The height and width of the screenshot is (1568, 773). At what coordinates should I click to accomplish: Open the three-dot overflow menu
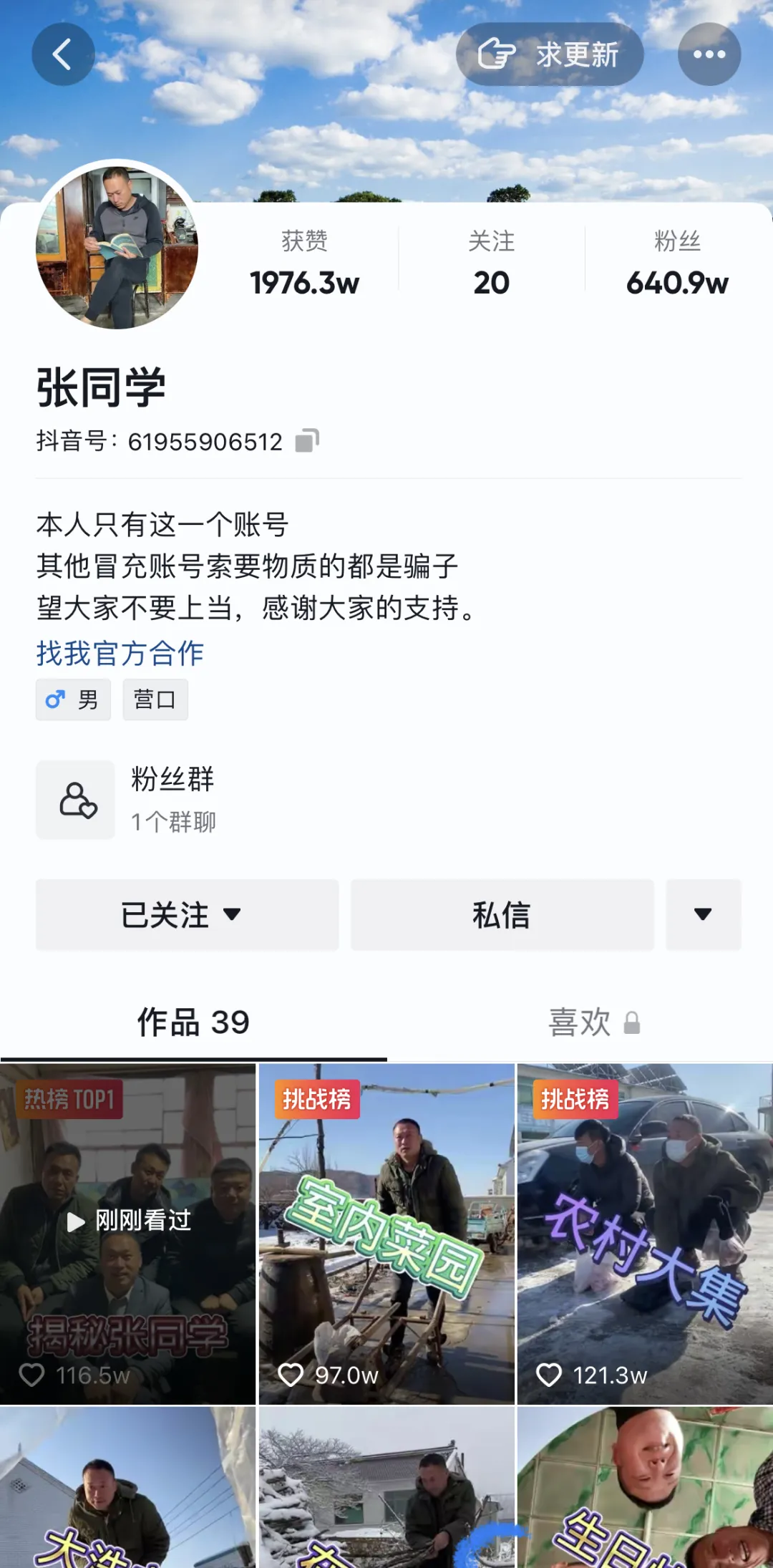coord(709,54)
